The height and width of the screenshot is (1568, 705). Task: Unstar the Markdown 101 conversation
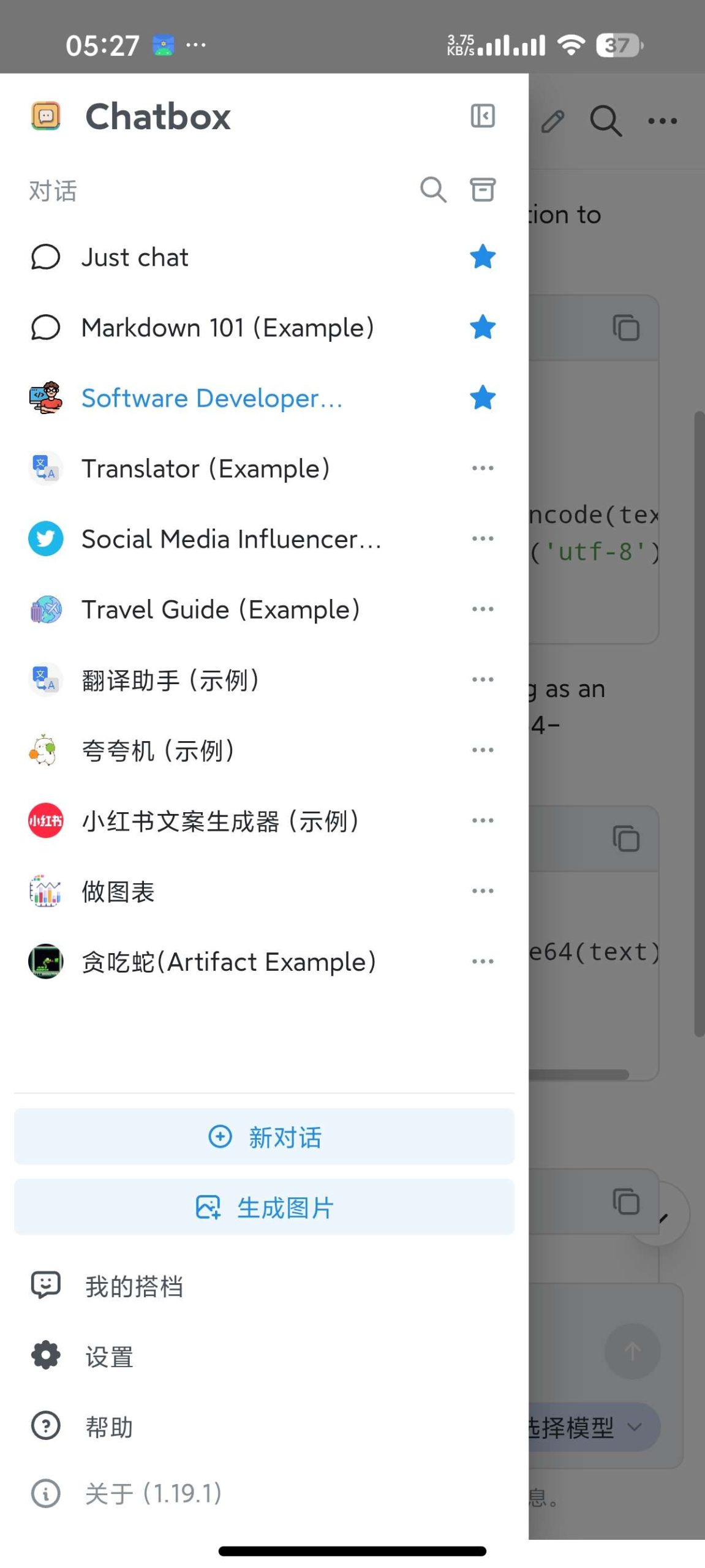tap(482, 328)
